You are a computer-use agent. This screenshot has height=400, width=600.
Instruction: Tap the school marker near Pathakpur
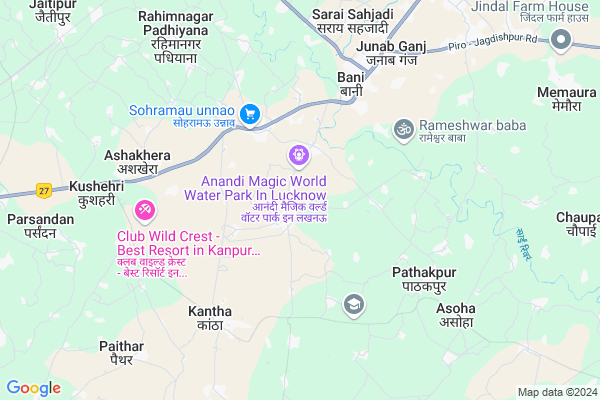(353, 304)
